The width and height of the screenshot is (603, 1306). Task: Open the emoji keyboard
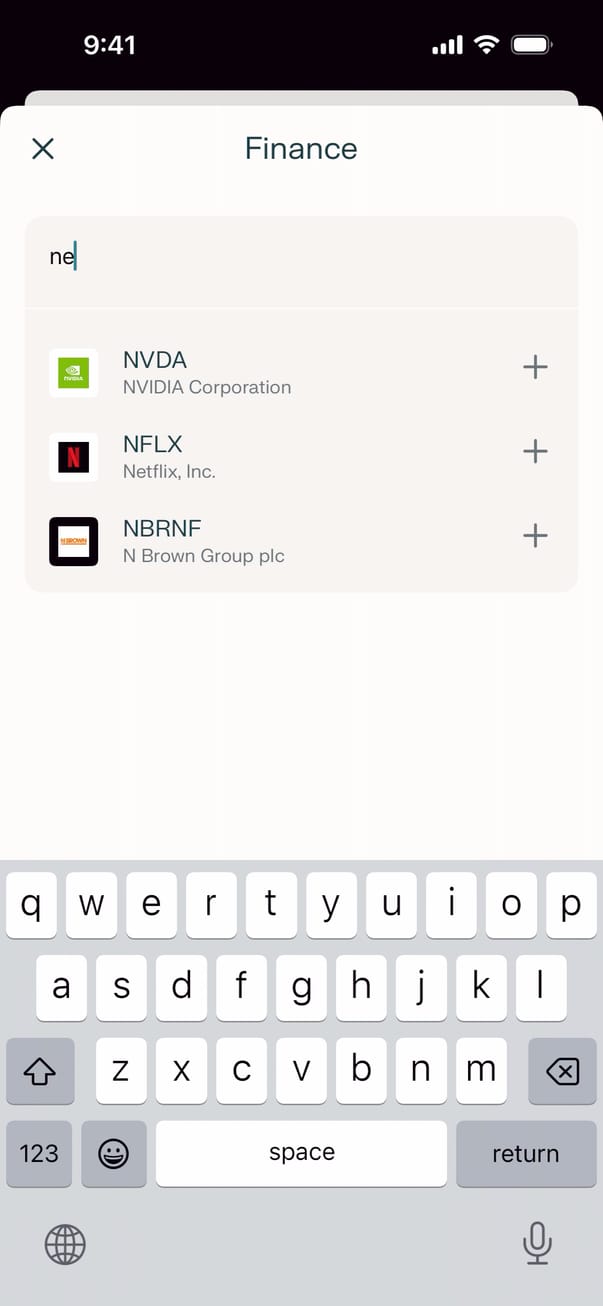114,1153
